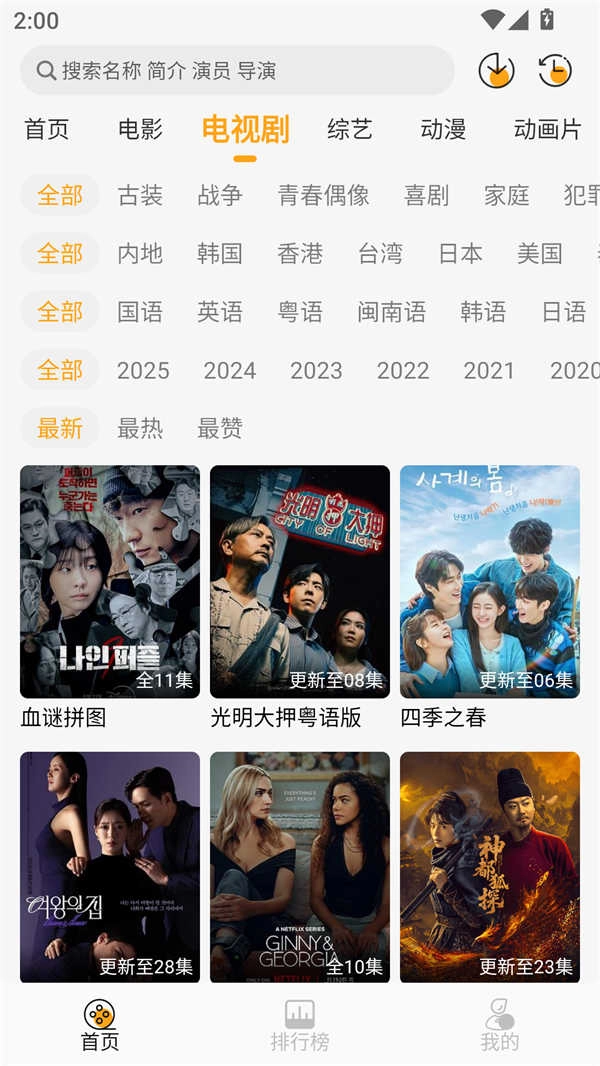Go to the 排行榜 bottom tab

300,1026
